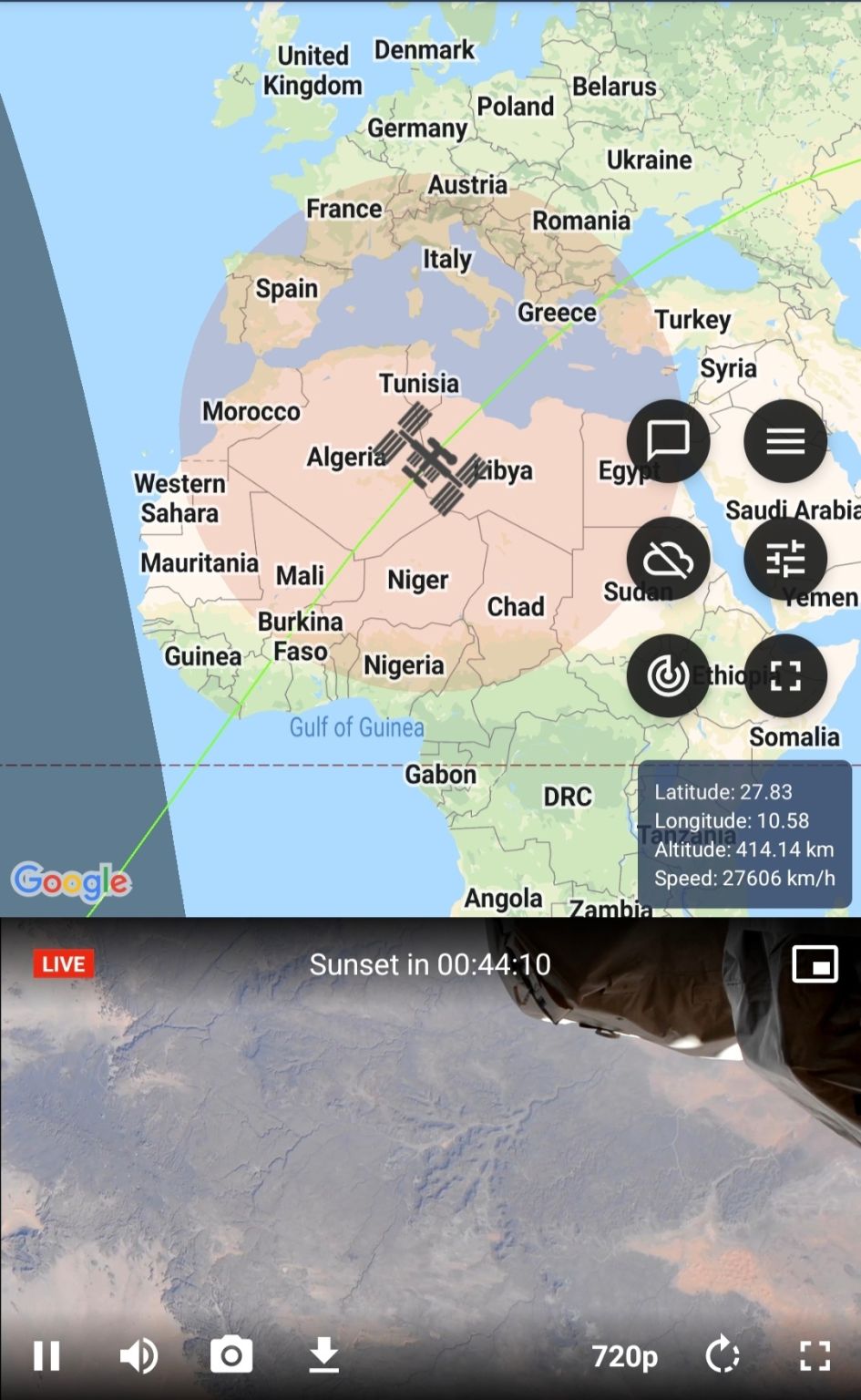The height and width of the screenshot is (1400, 861).
Task: Switch video to picture-in-picture
Action: (x=815, y=963)
